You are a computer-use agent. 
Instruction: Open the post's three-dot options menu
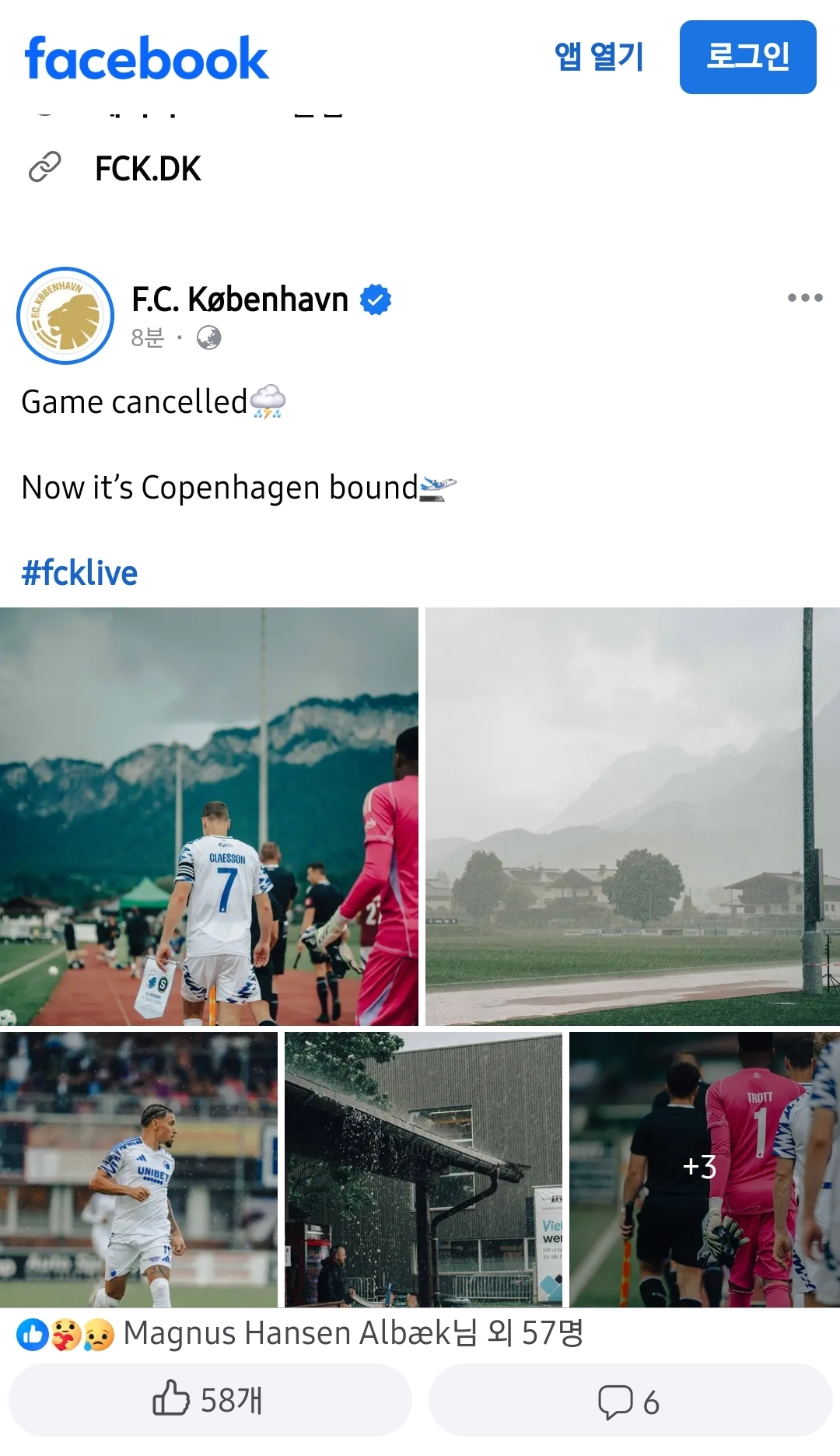[x=805, y=297]
